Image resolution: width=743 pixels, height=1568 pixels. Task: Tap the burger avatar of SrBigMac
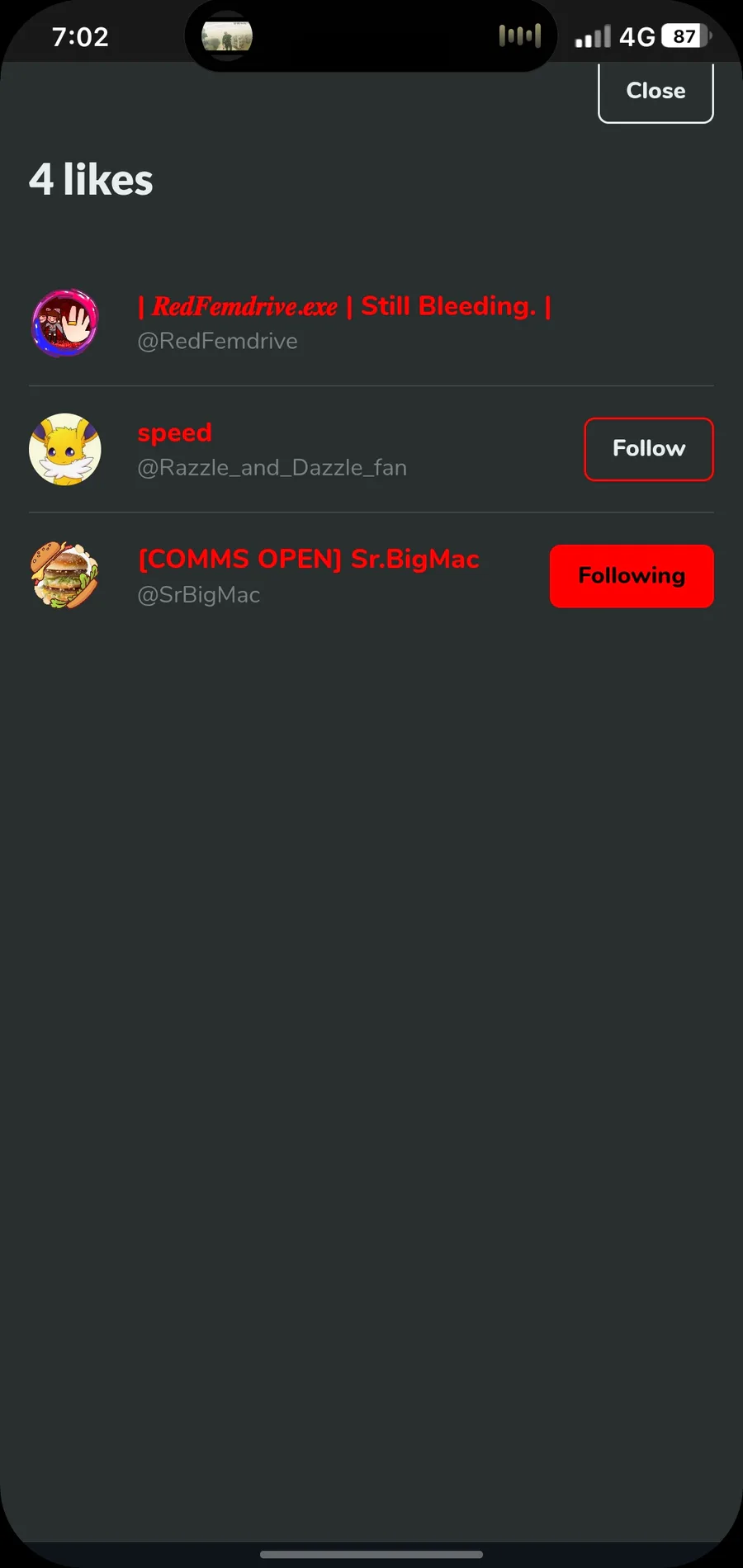pos(65,575)
